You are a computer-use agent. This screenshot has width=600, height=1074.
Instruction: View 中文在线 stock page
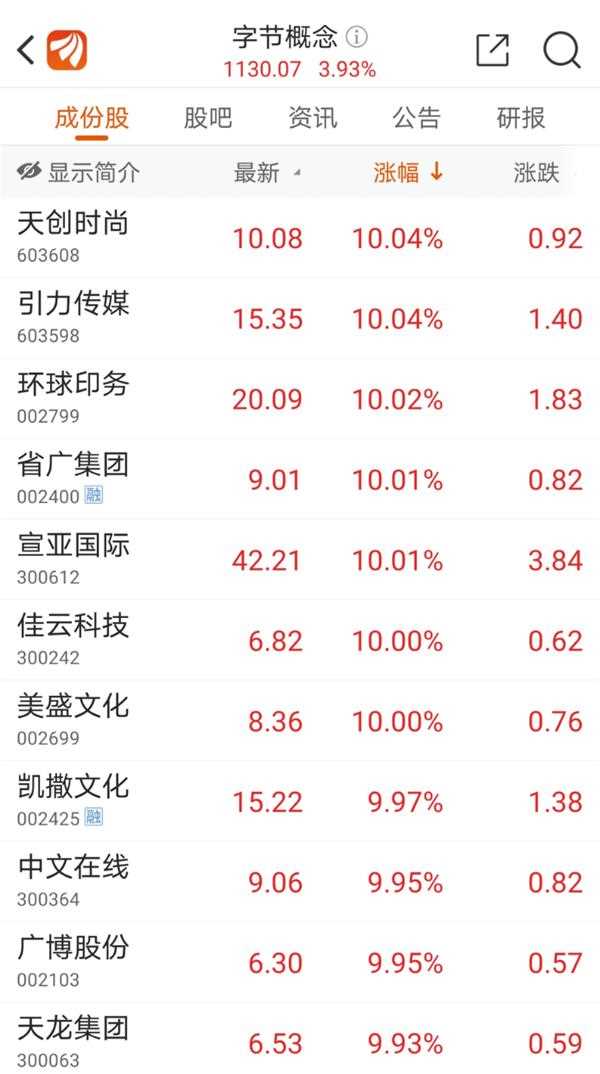(x=300, y=882)
